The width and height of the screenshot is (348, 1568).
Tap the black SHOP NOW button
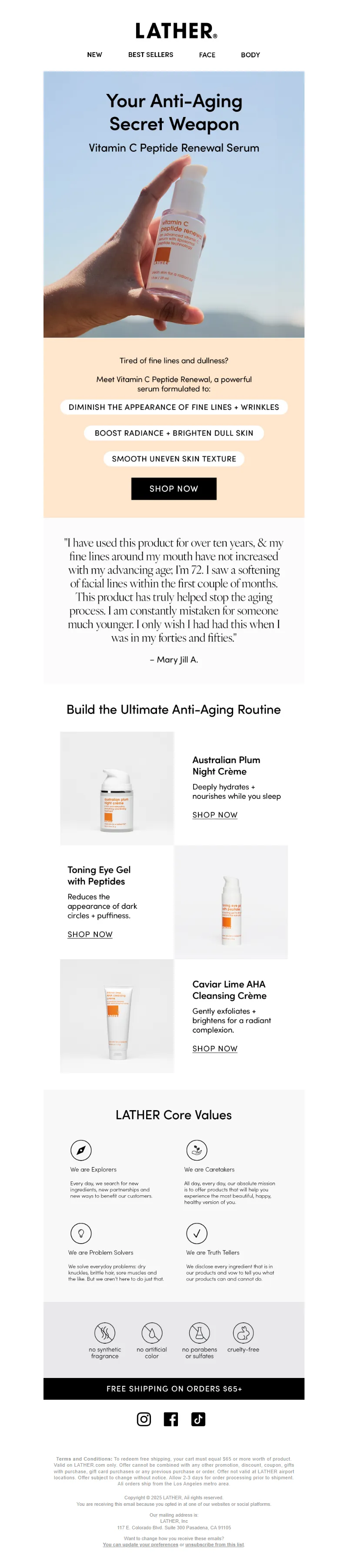pos(174,488)
